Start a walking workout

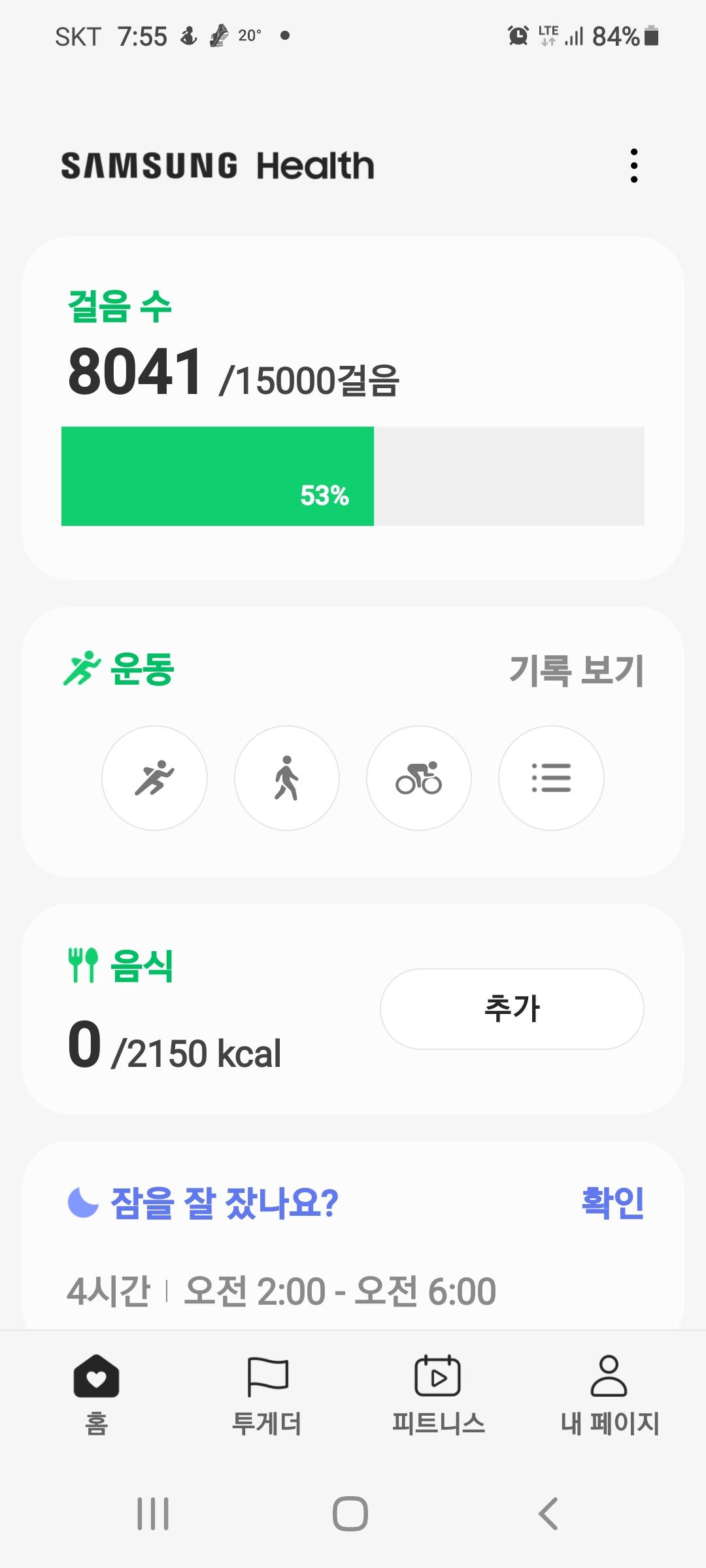pyautogui.click(x=287, y=778)
